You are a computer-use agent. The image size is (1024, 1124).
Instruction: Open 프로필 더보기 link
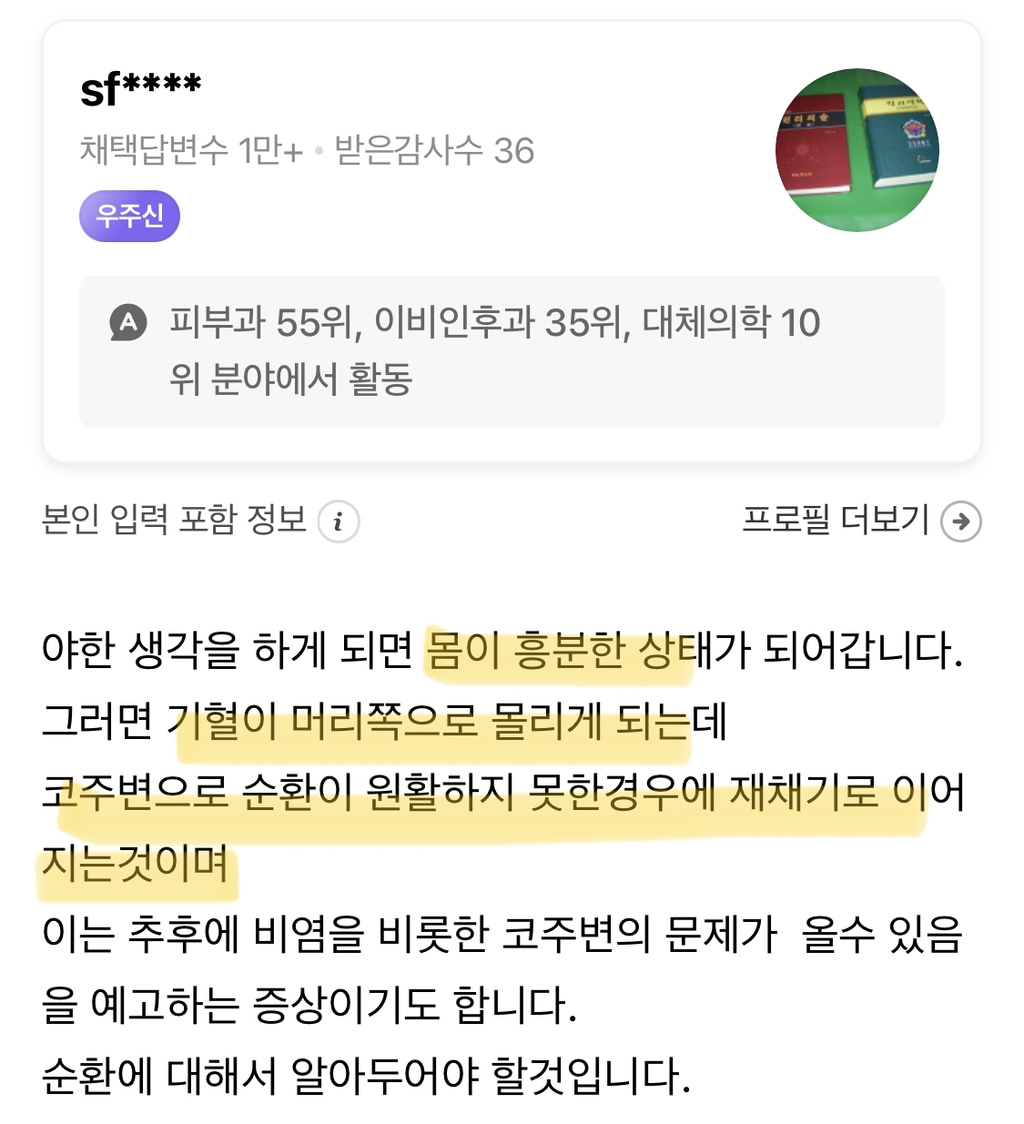[860, 521]
